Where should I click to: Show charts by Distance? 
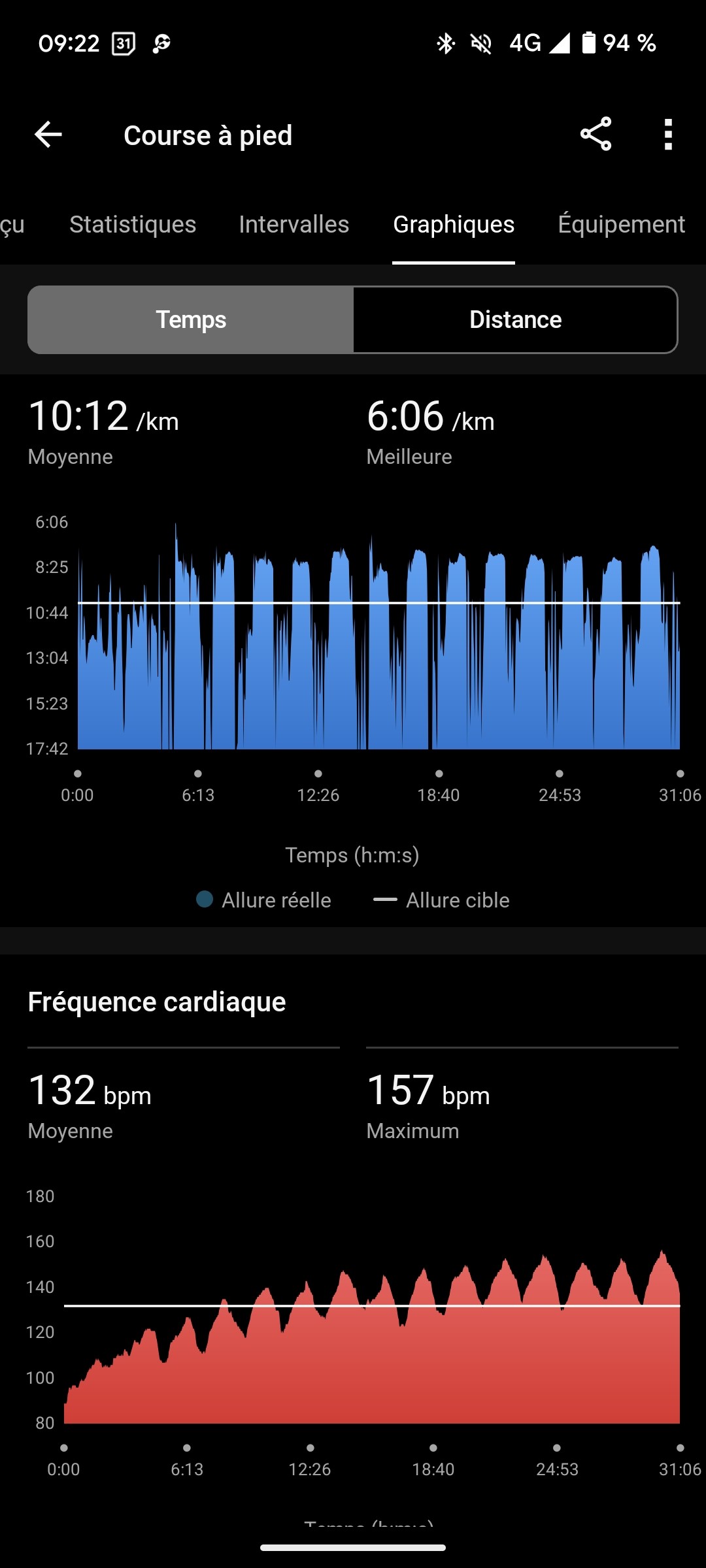pyautogui.click(x=515, y=319)
